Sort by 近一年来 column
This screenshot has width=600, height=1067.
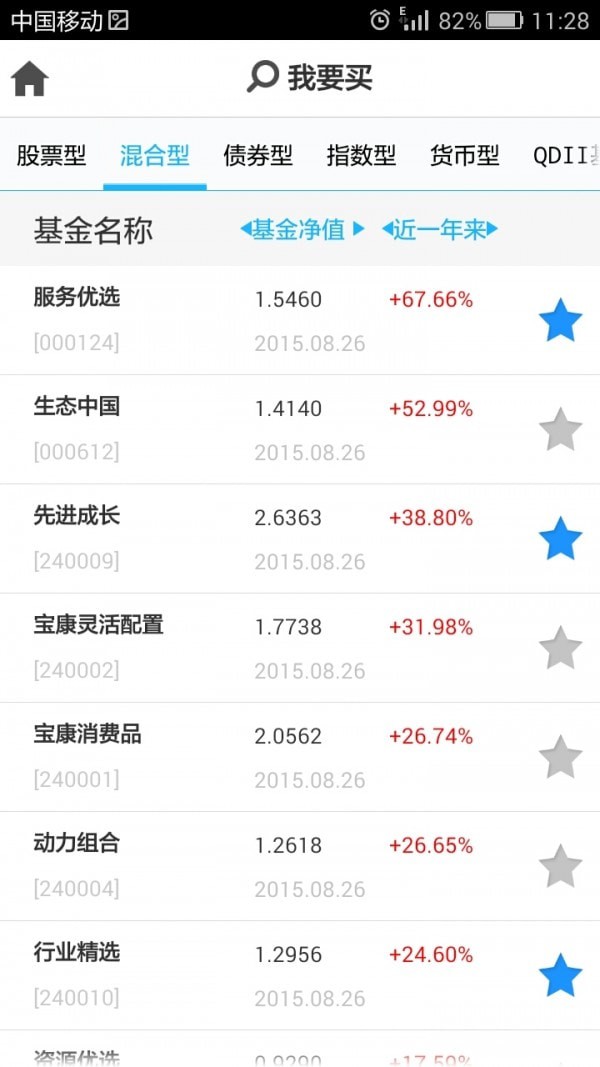point(439,230)
